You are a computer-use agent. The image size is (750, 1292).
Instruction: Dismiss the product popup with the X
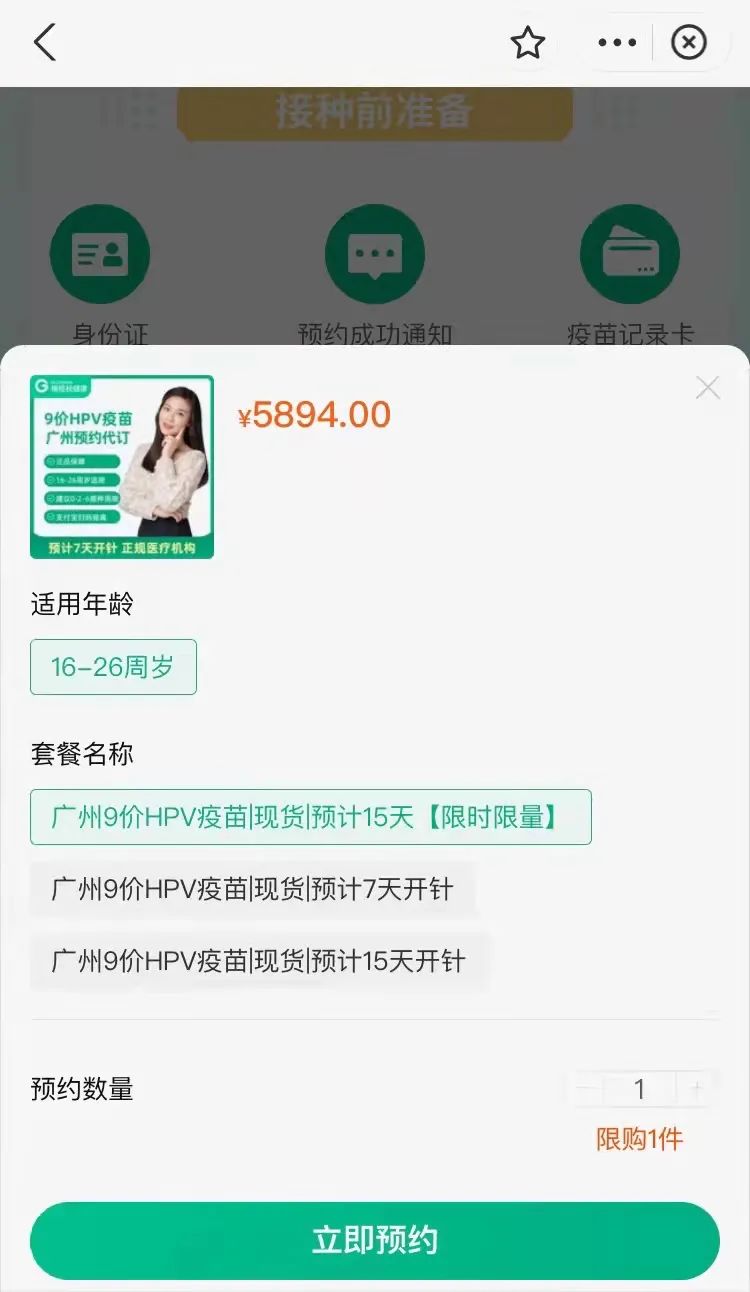coord(708,388)
